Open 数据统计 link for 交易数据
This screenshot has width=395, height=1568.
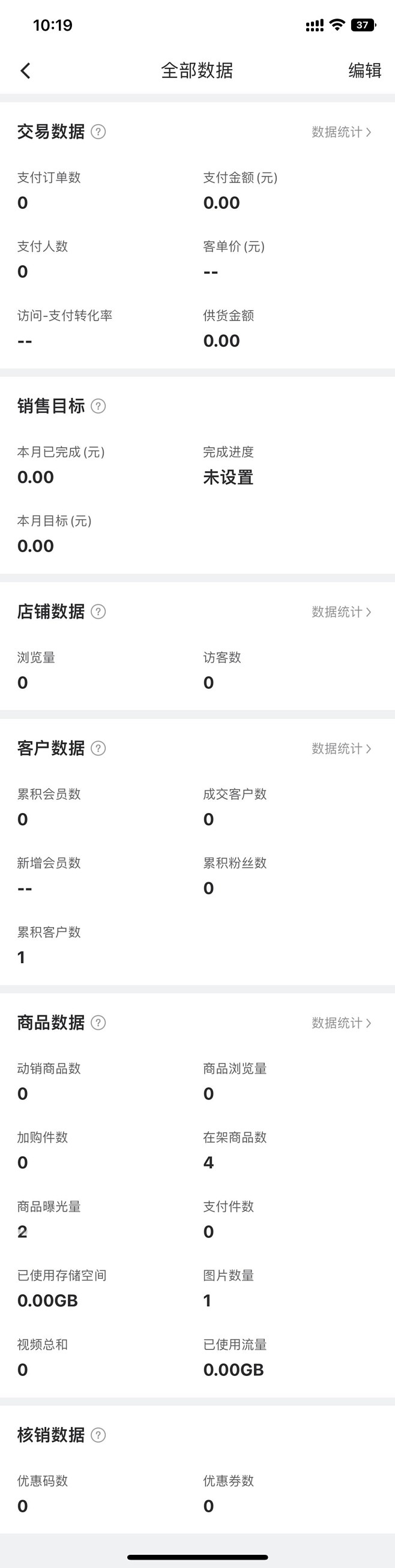click(341, 132)
